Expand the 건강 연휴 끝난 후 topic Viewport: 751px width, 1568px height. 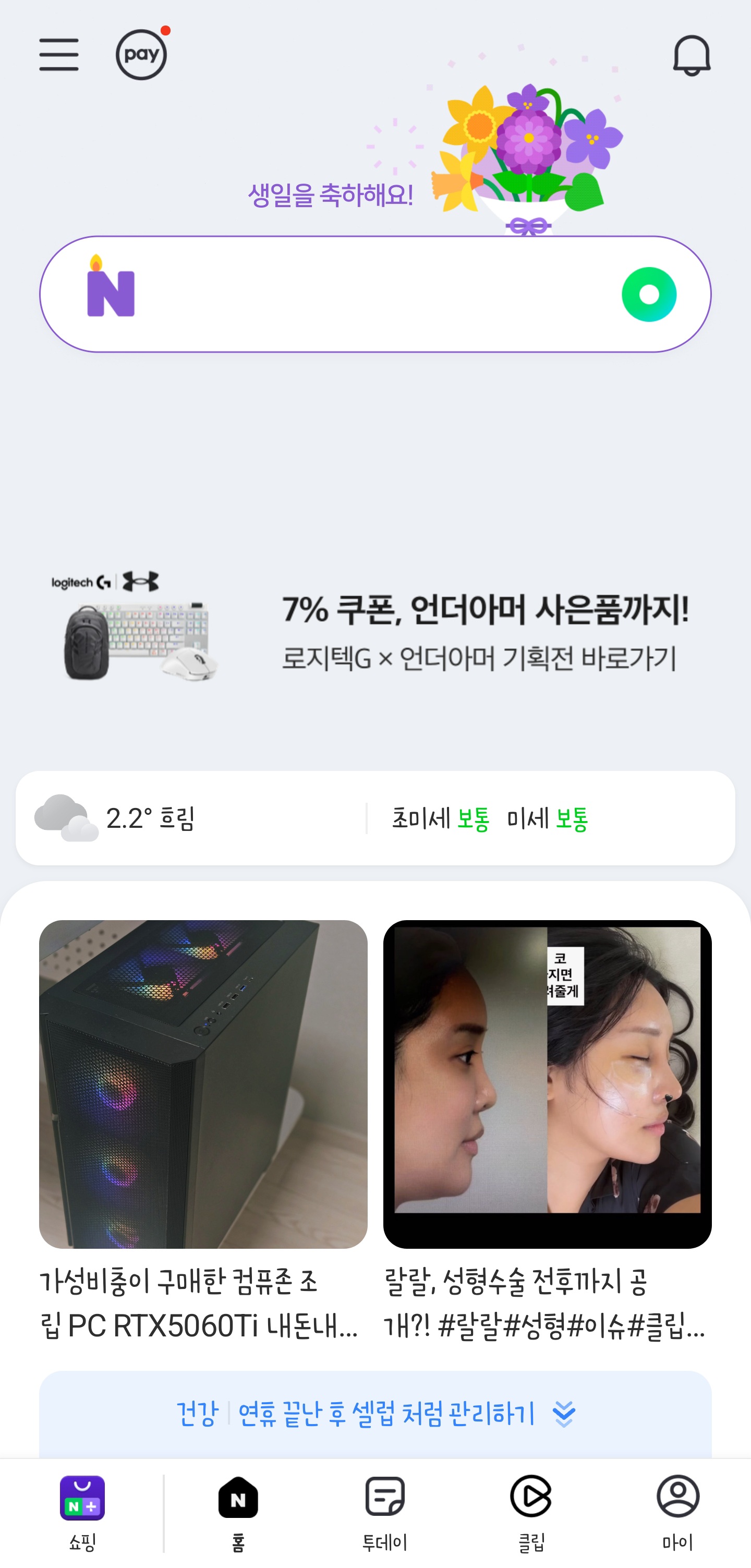coord(375,1414)
